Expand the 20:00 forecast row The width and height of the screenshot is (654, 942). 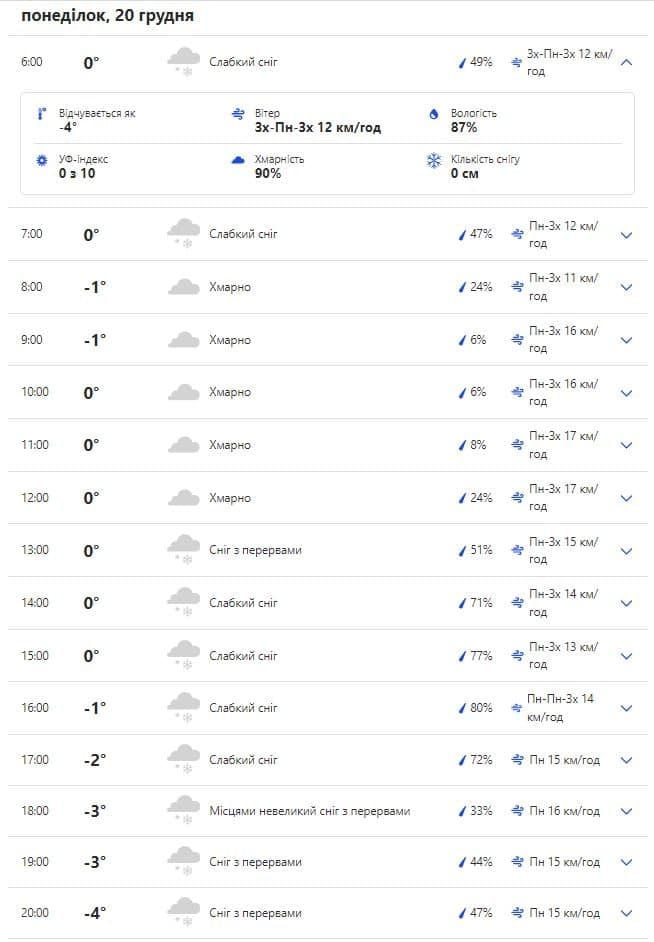pos(627,913)
